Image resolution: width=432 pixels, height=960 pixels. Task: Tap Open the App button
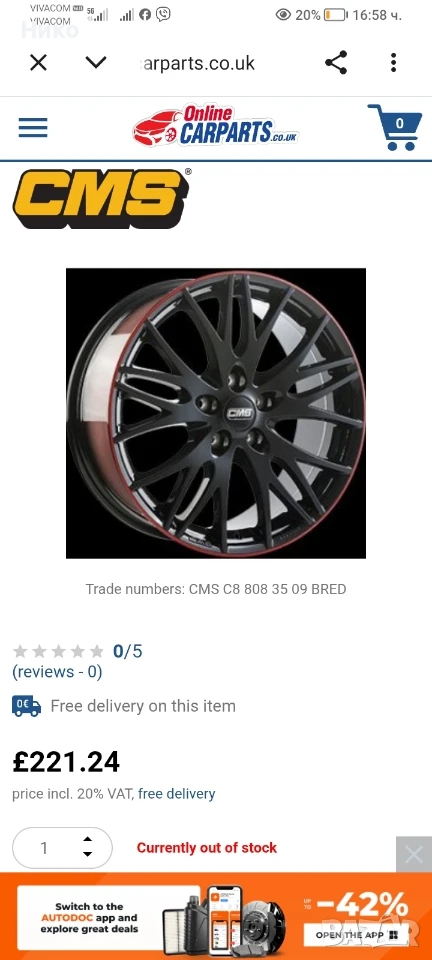click(x=356, y=936)
